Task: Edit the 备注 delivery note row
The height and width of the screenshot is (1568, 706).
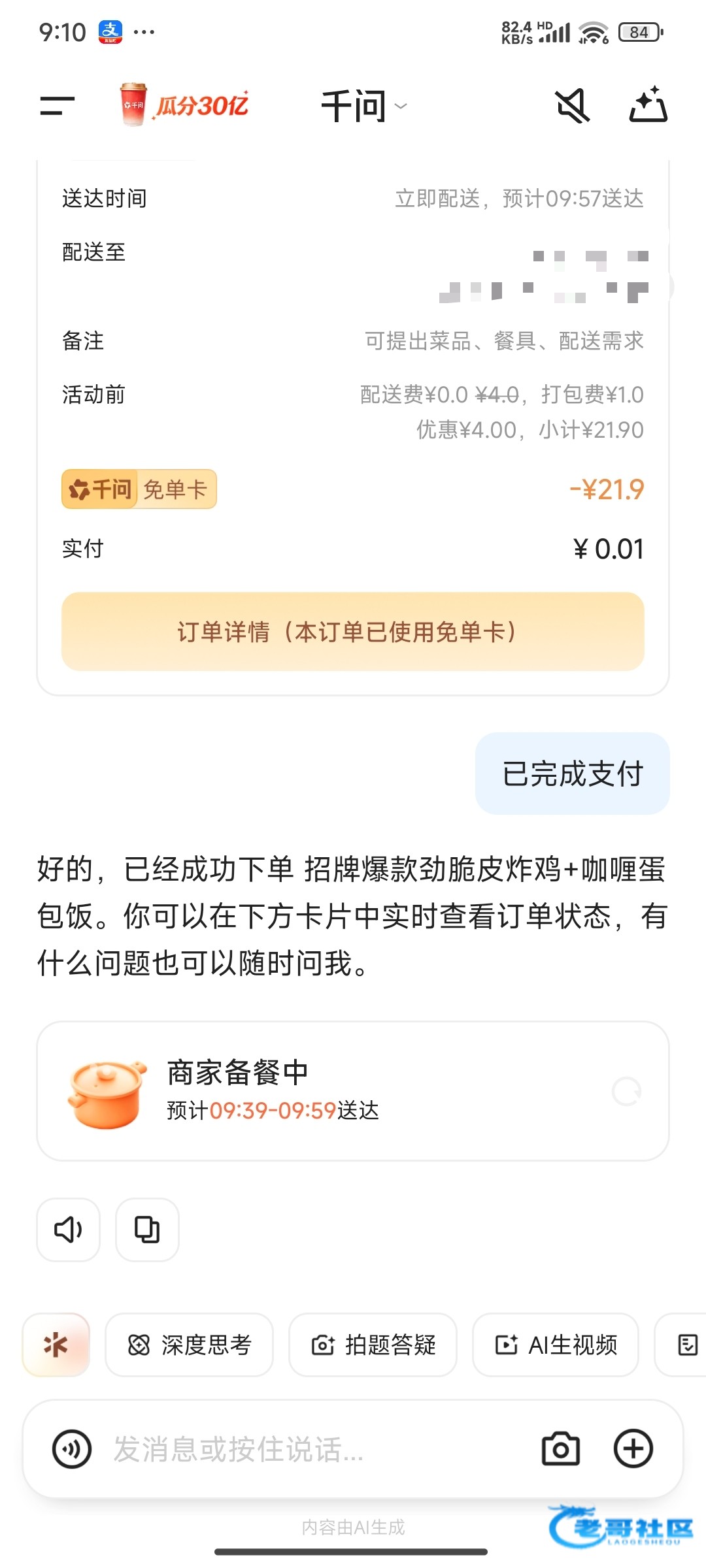Action: [353, 341]
